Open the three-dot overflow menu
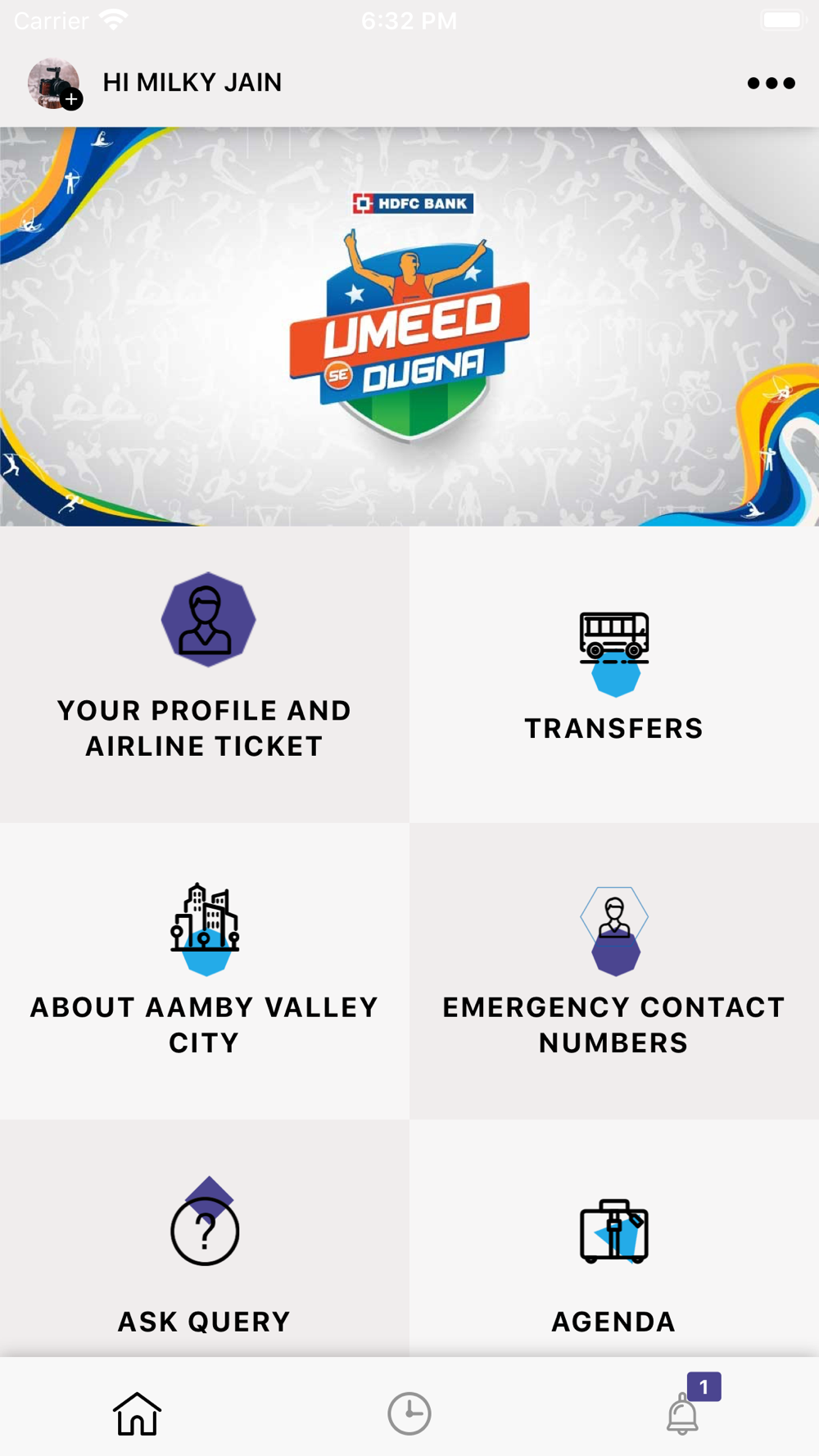The image size is (819, 1456). [x=771, y=83]
